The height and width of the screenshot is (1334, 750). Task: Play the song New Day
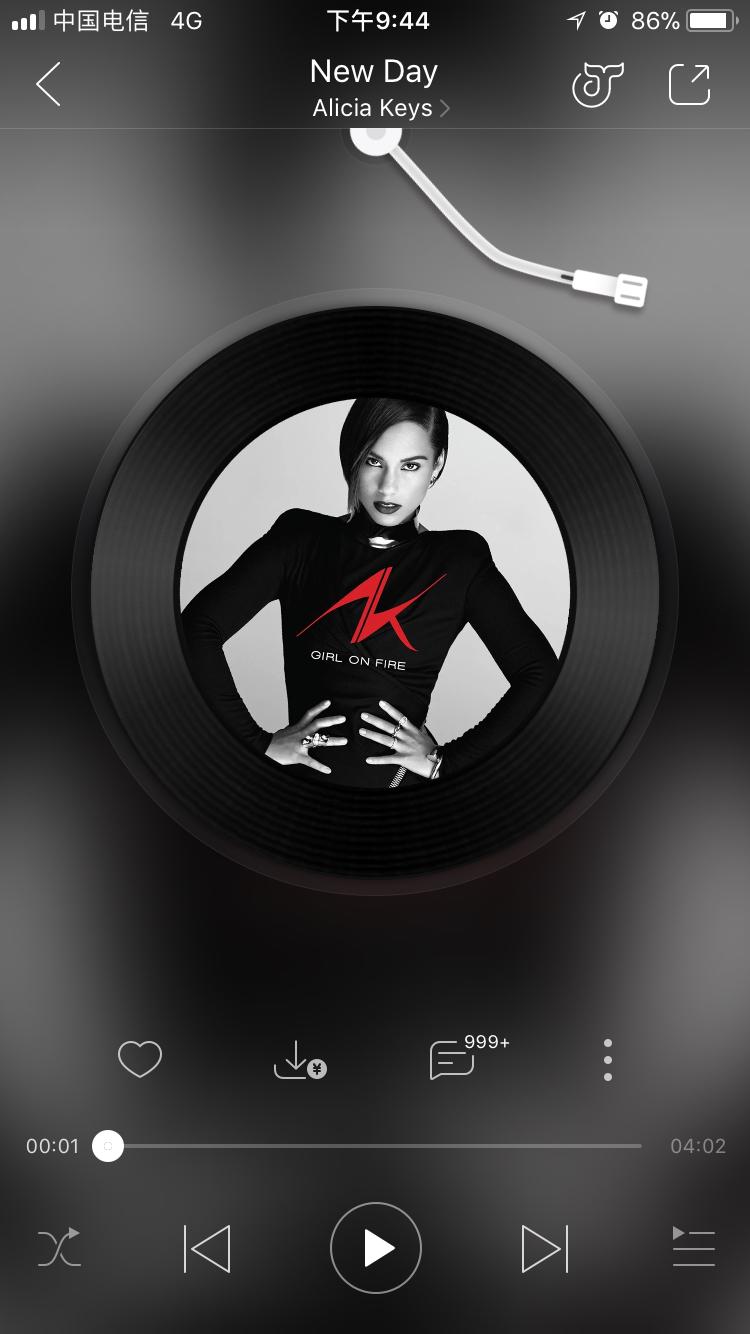[375, 1248]
